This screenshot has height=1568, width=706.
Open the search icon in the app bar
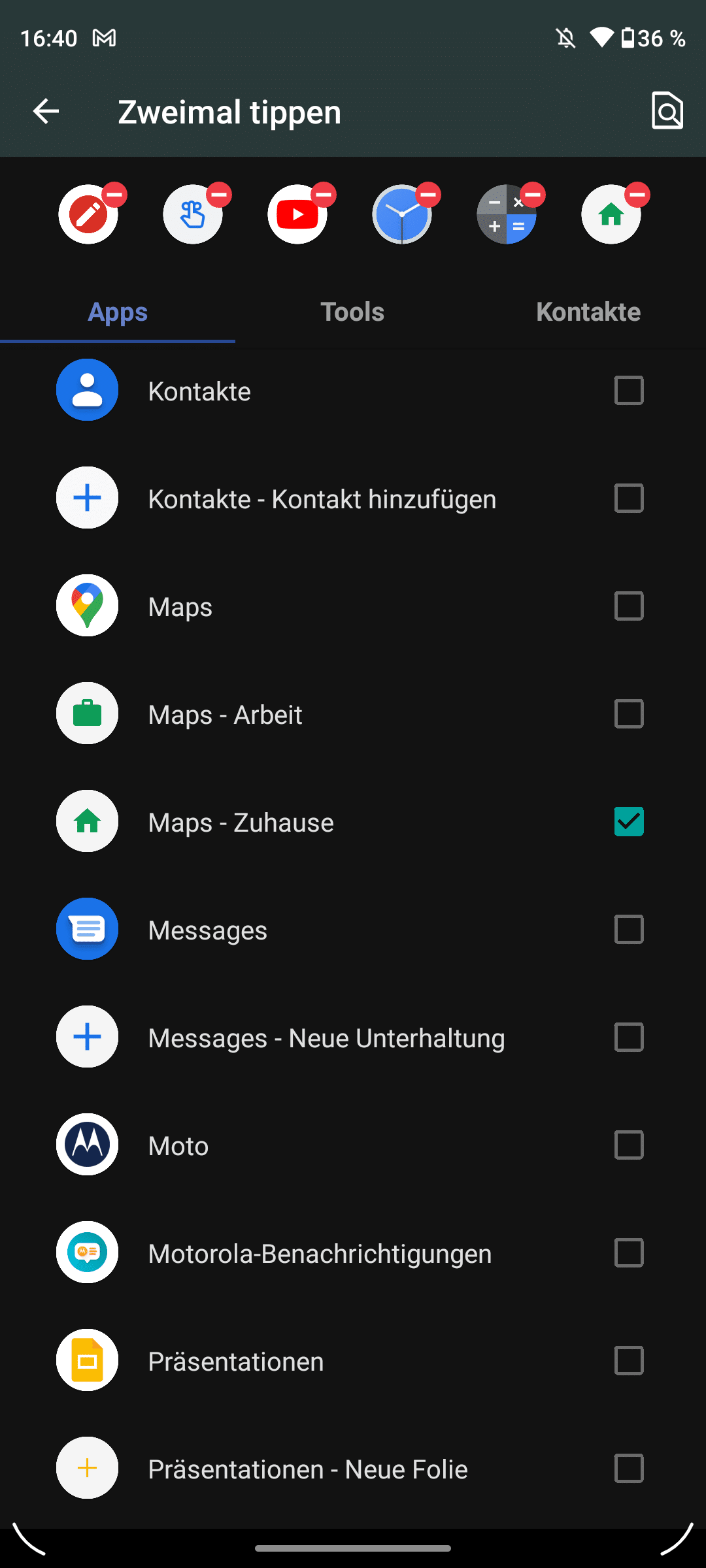(667, 111)
